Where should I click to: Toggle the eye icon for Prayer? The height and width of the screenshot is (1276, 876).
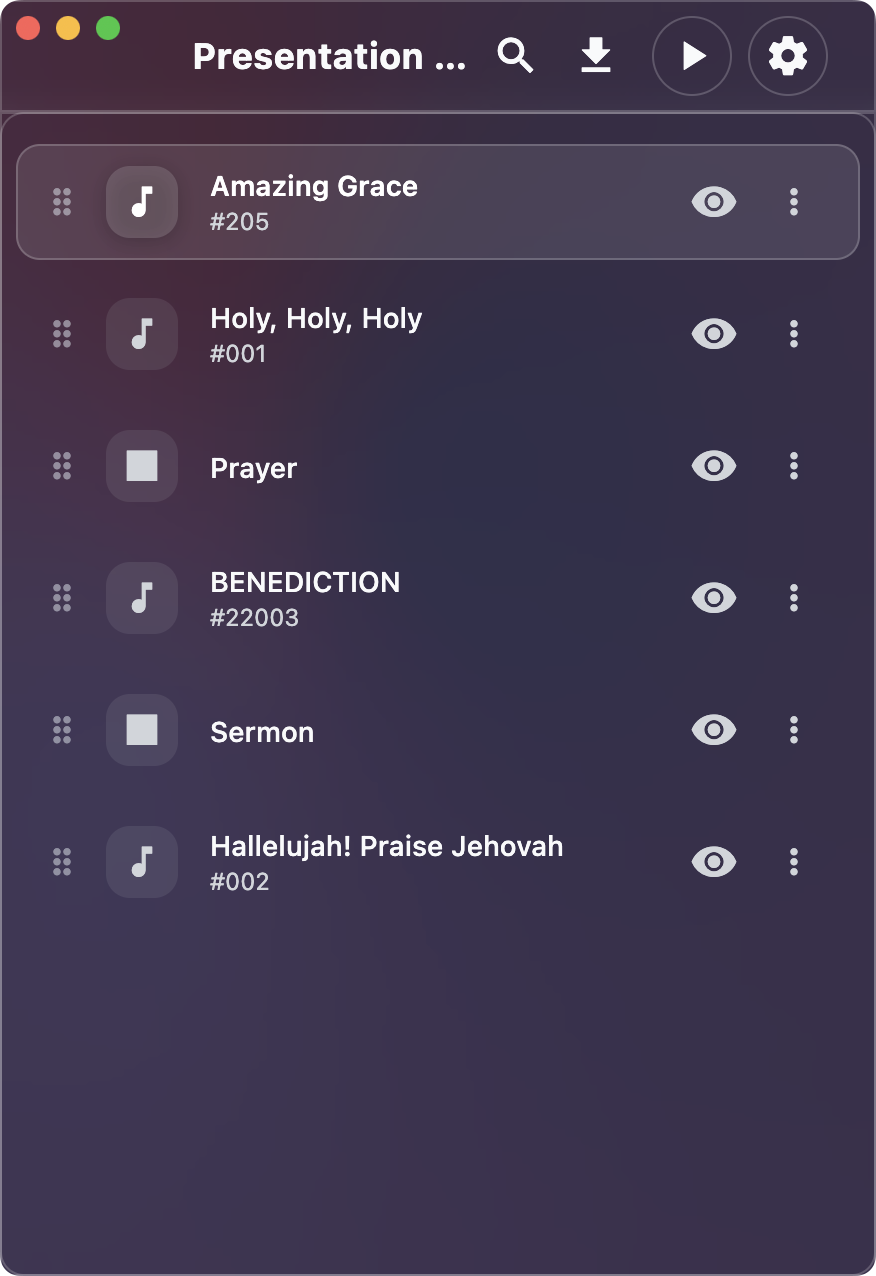click(714, 466)
